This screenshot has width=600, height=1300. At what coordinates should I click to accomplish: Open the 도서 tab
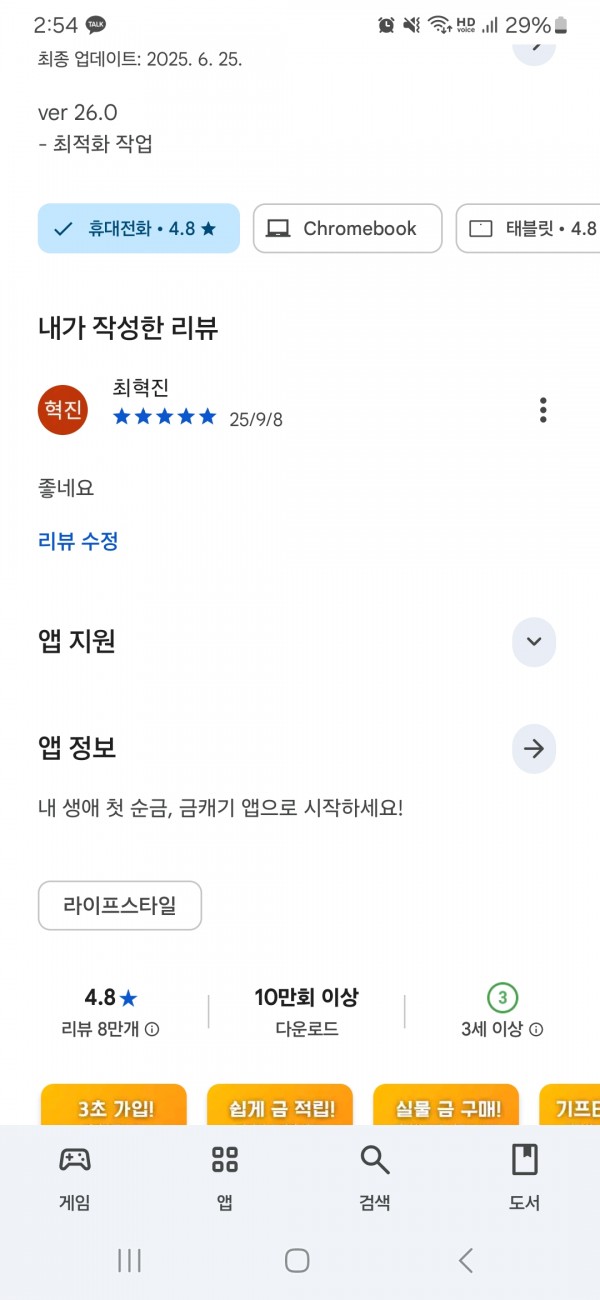[525, 1177]
